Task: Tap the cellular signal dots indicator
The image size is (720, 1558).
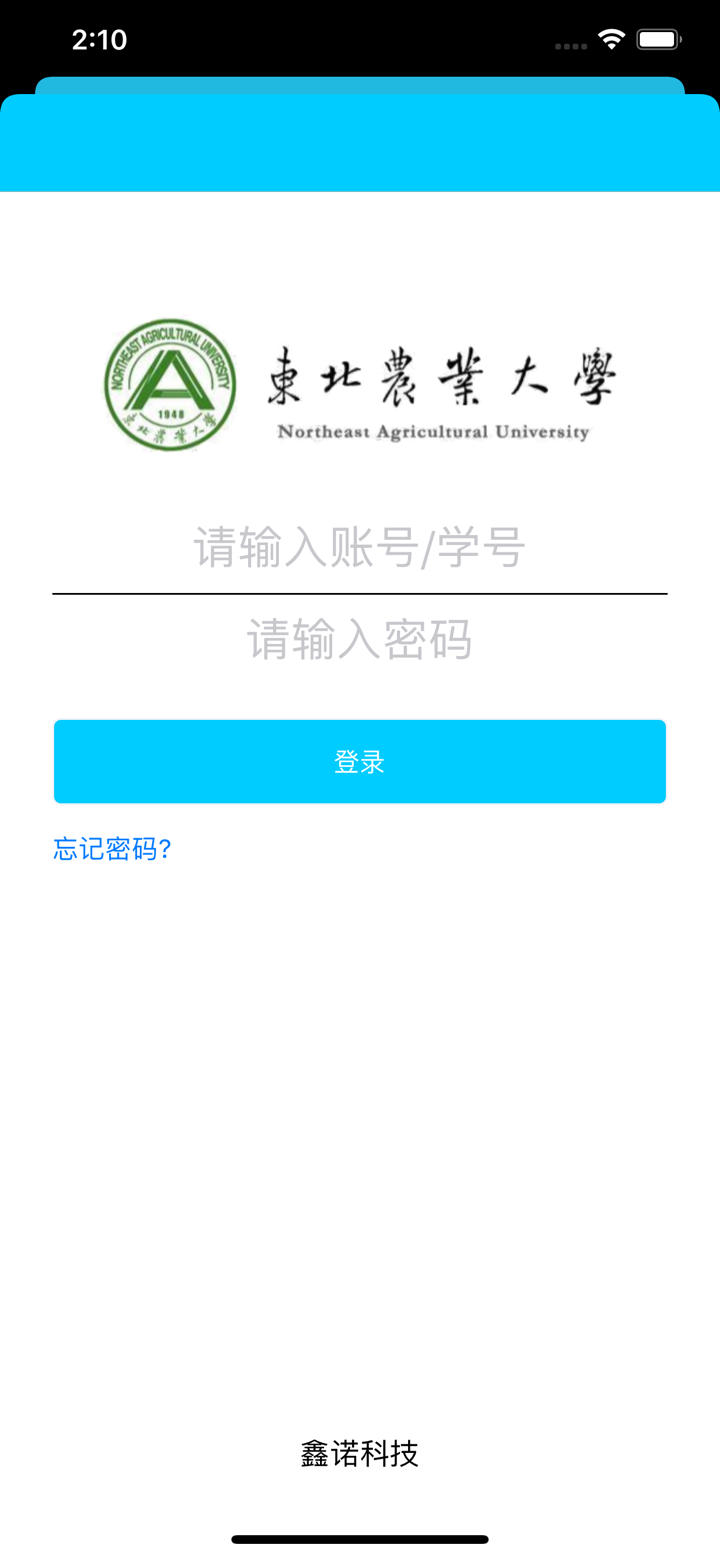Action: point(571,45)
